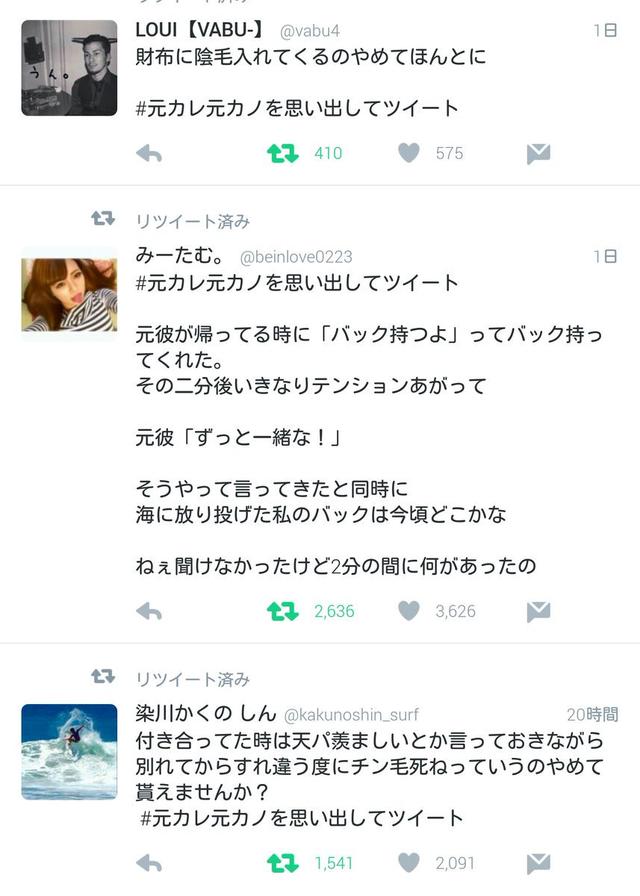Like 染川かくのしん's tweet
The width and height of the screenshot is (640, 896).
click(x=409, y=862)
